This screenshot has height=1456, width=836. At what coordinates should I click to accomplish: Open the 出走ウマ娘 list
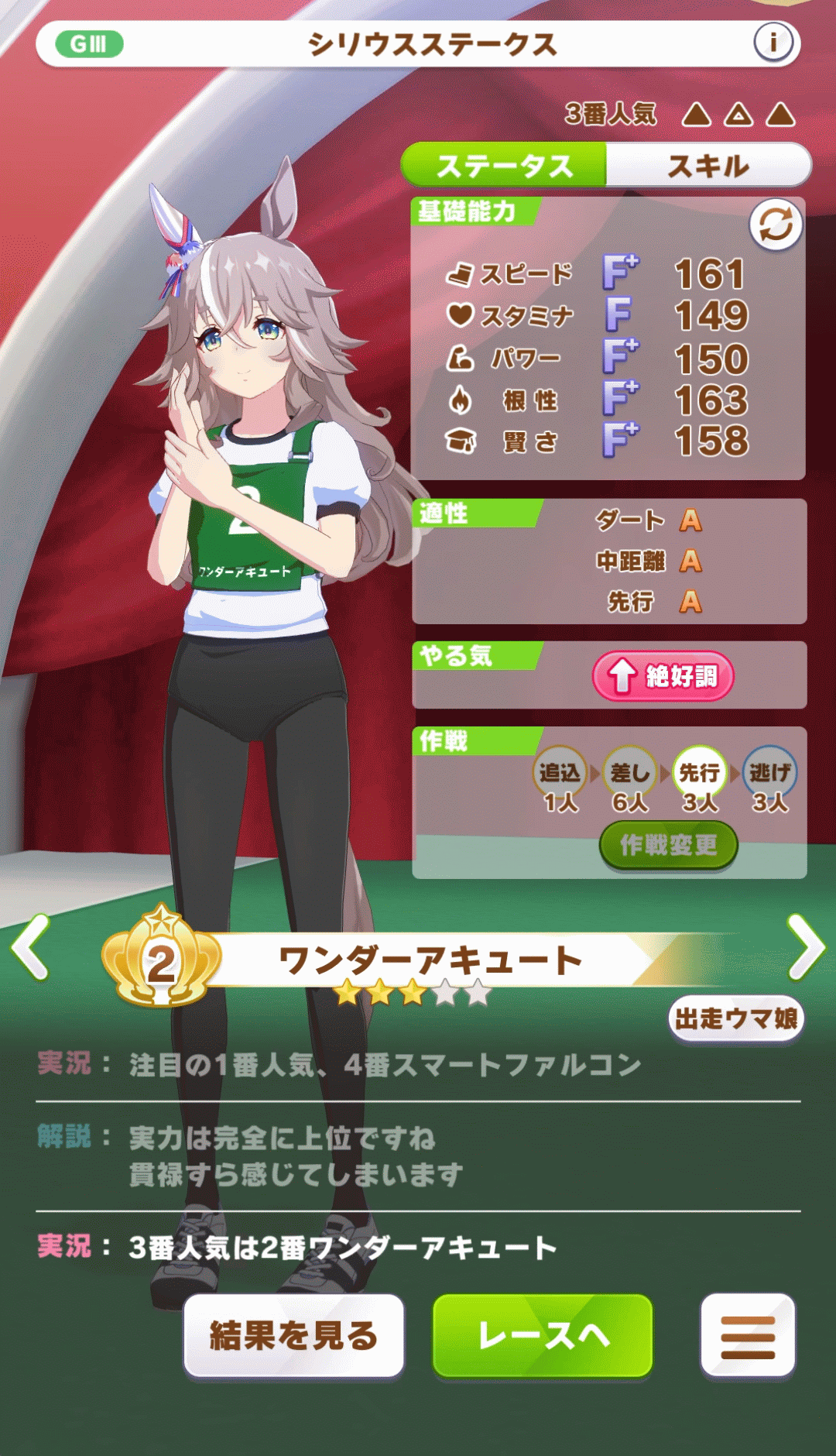click(x=735, y=1018)
